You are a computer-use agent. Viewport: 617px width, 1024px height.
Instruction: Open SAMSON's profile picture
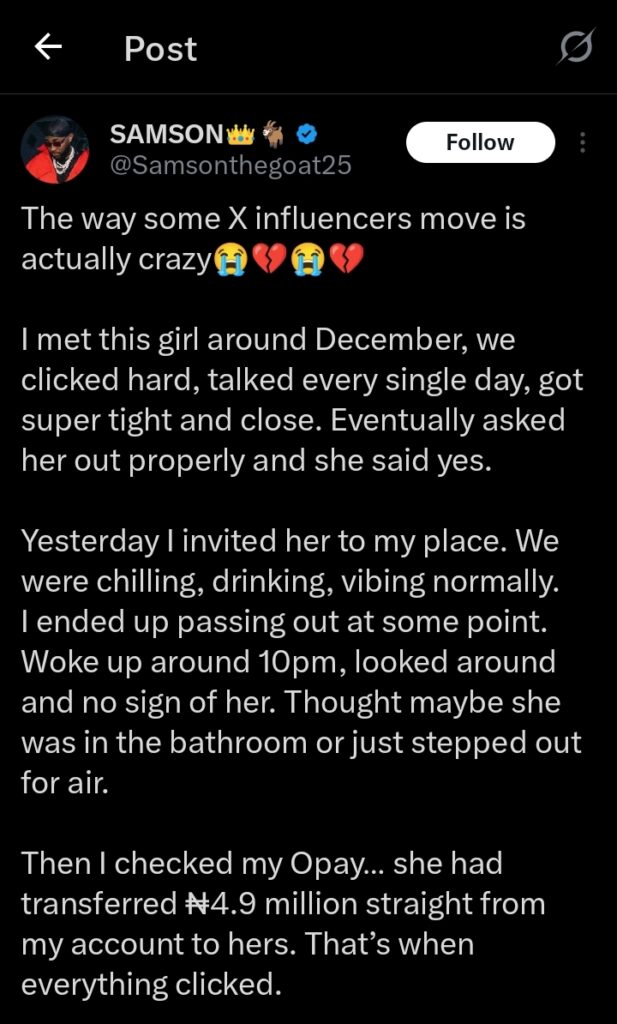(x=56, y=149)
